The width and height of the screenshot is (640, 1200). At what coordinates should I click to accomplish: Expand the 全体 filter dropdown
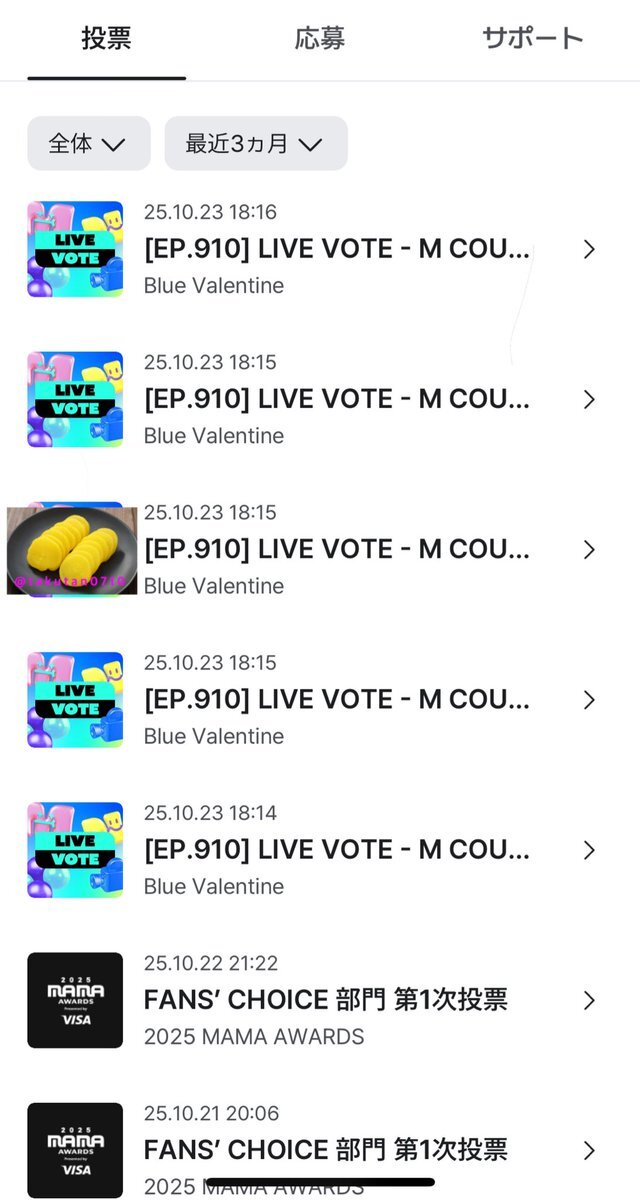coord(88,144)
